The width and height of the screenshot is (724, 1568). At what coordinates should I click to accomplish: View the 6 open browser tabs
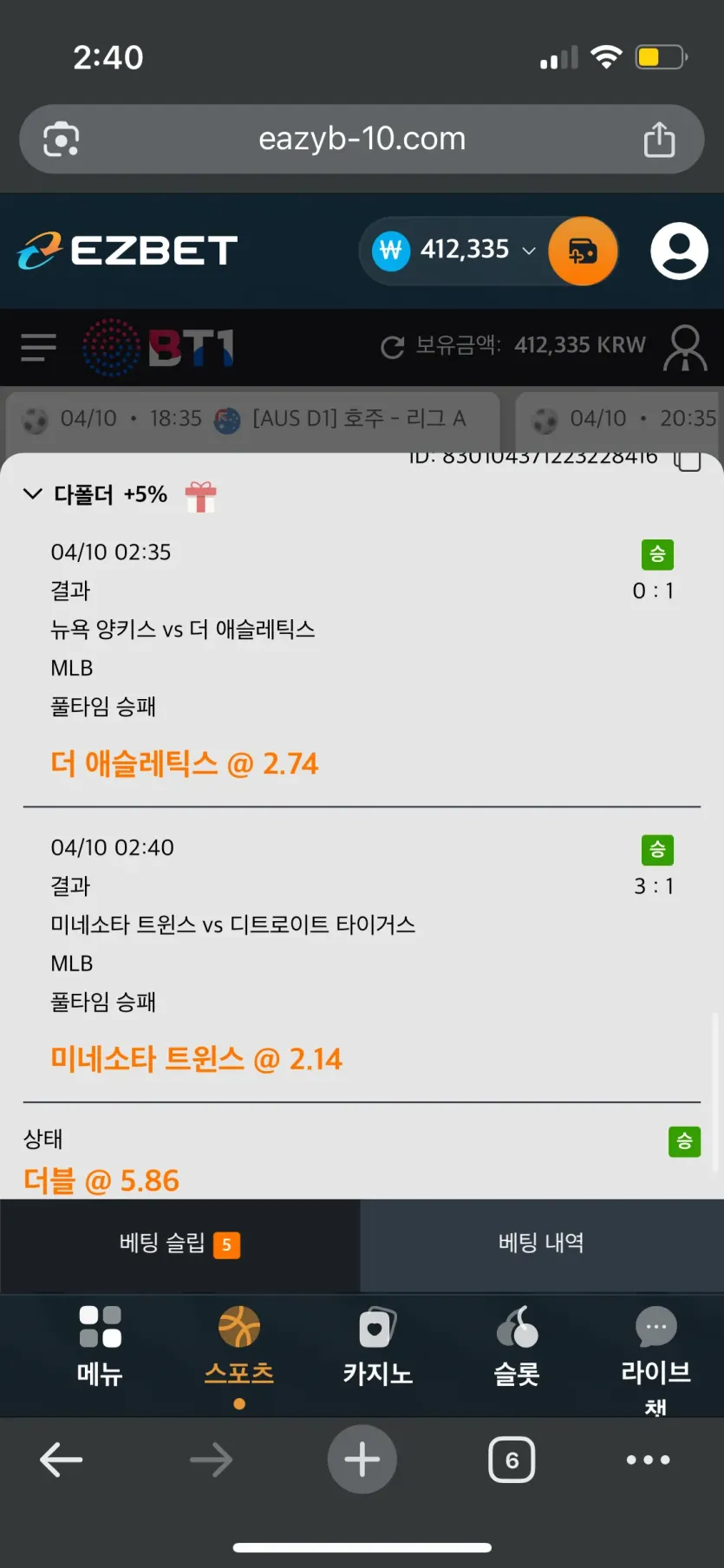512,1460
